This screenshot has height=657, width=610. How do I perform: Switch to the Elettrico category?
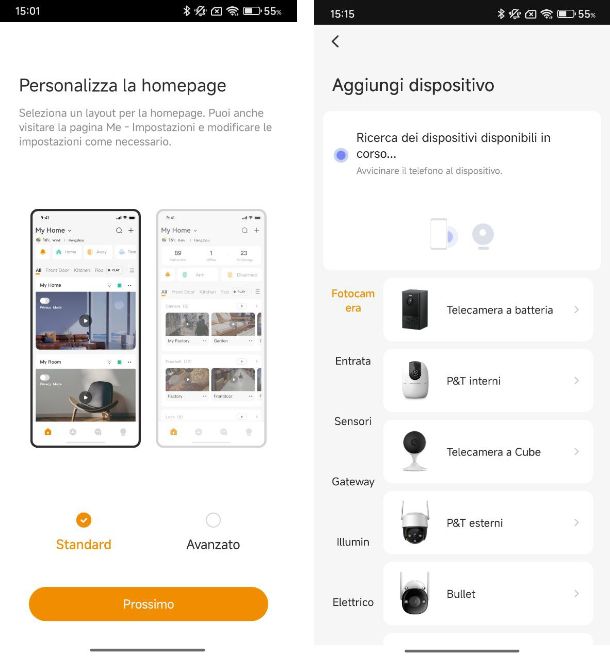352,602
